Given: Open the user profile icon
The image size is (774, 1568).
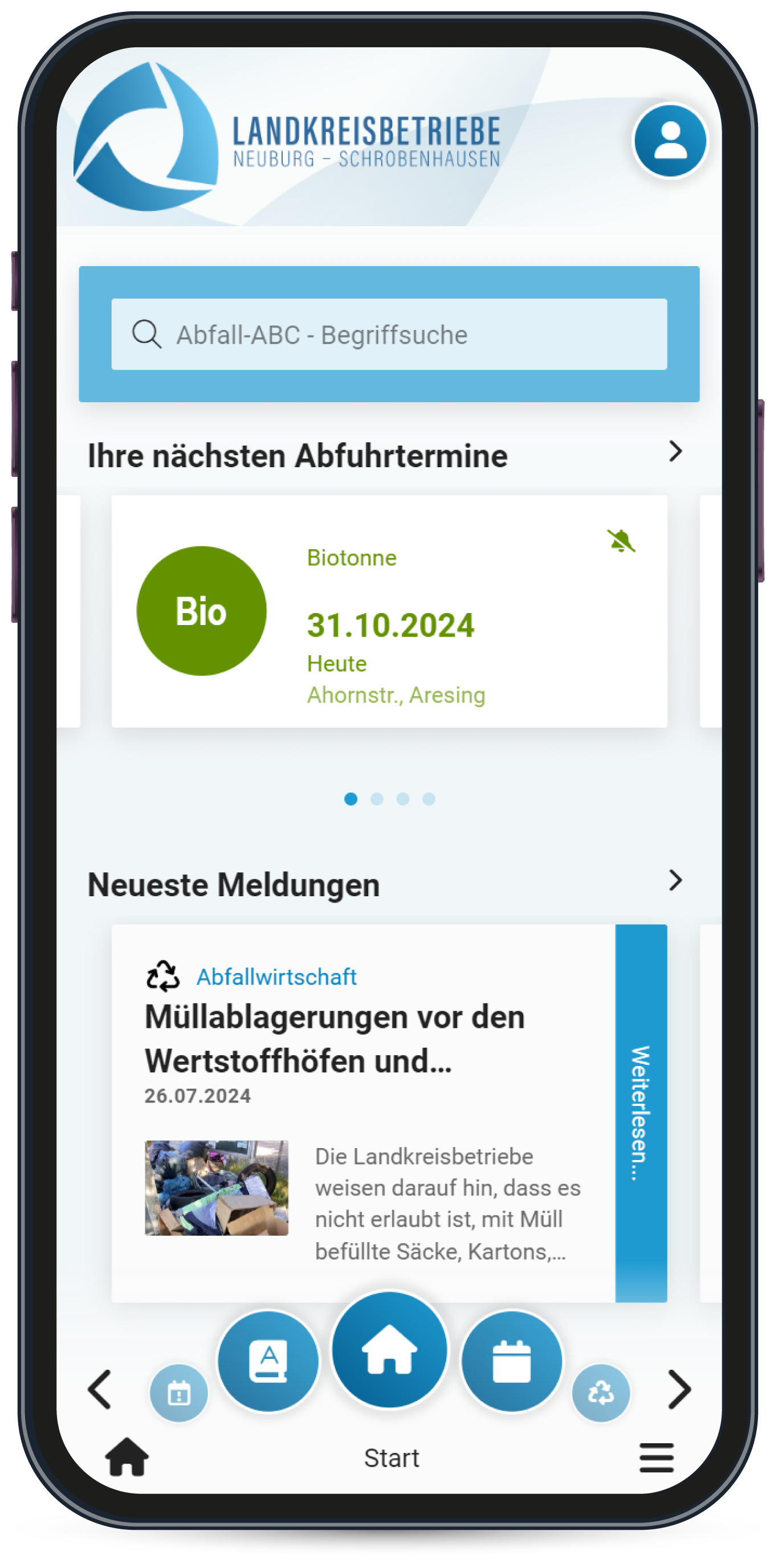Looking at the screenshot, I should click(670, 141).
